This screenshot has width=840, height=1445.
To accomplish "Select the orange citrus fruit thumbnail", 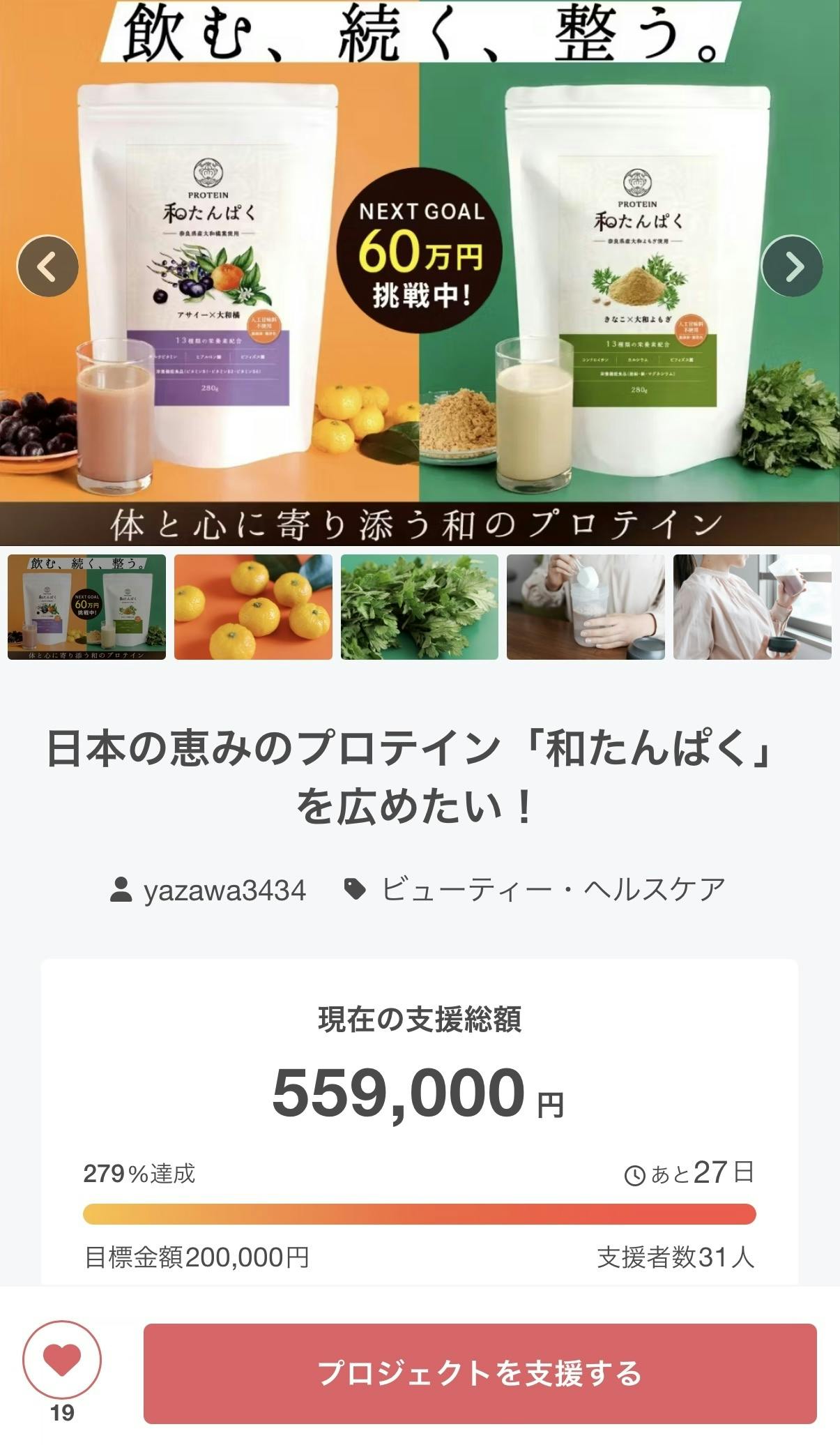I will click(253, 607).
